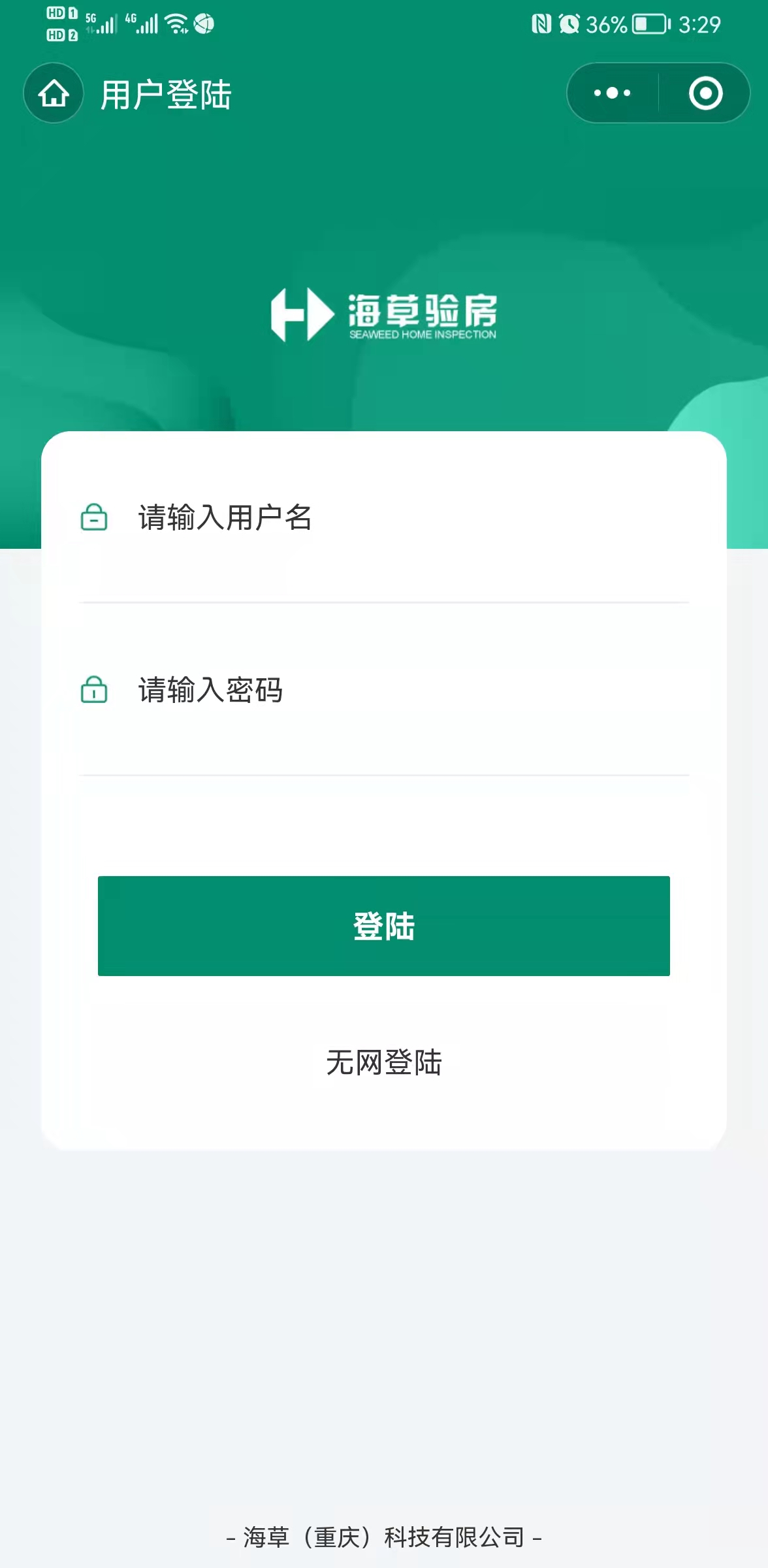Choose 无网登陆 offline login
Screen dimensions: 768x1568
(384, 1062)
